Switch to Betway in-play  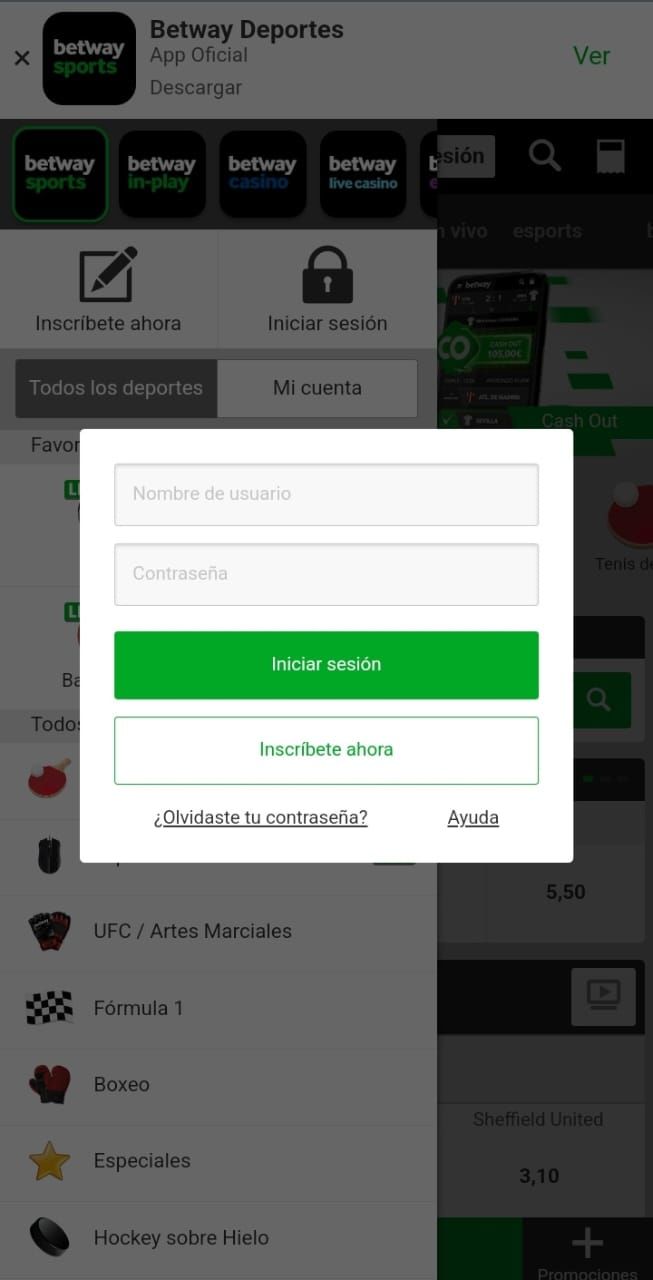point(162,173)
